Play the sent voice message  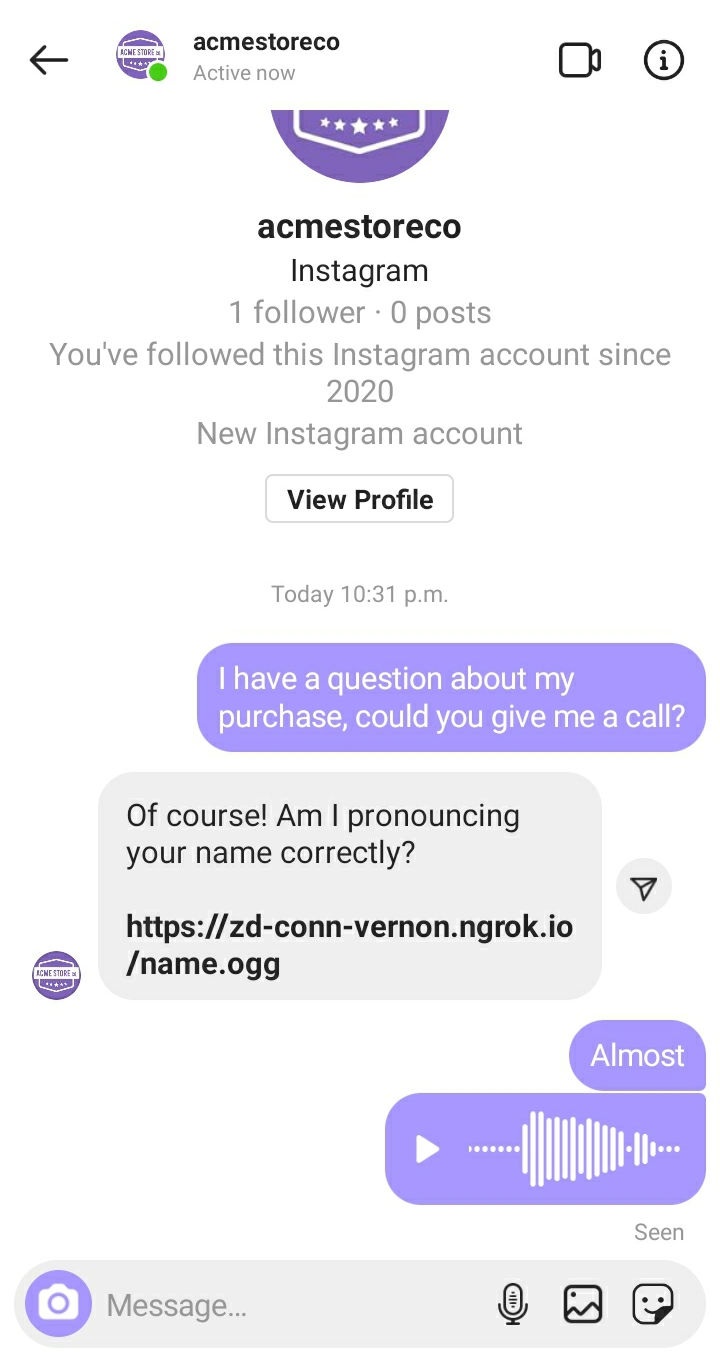(428, 1149)
